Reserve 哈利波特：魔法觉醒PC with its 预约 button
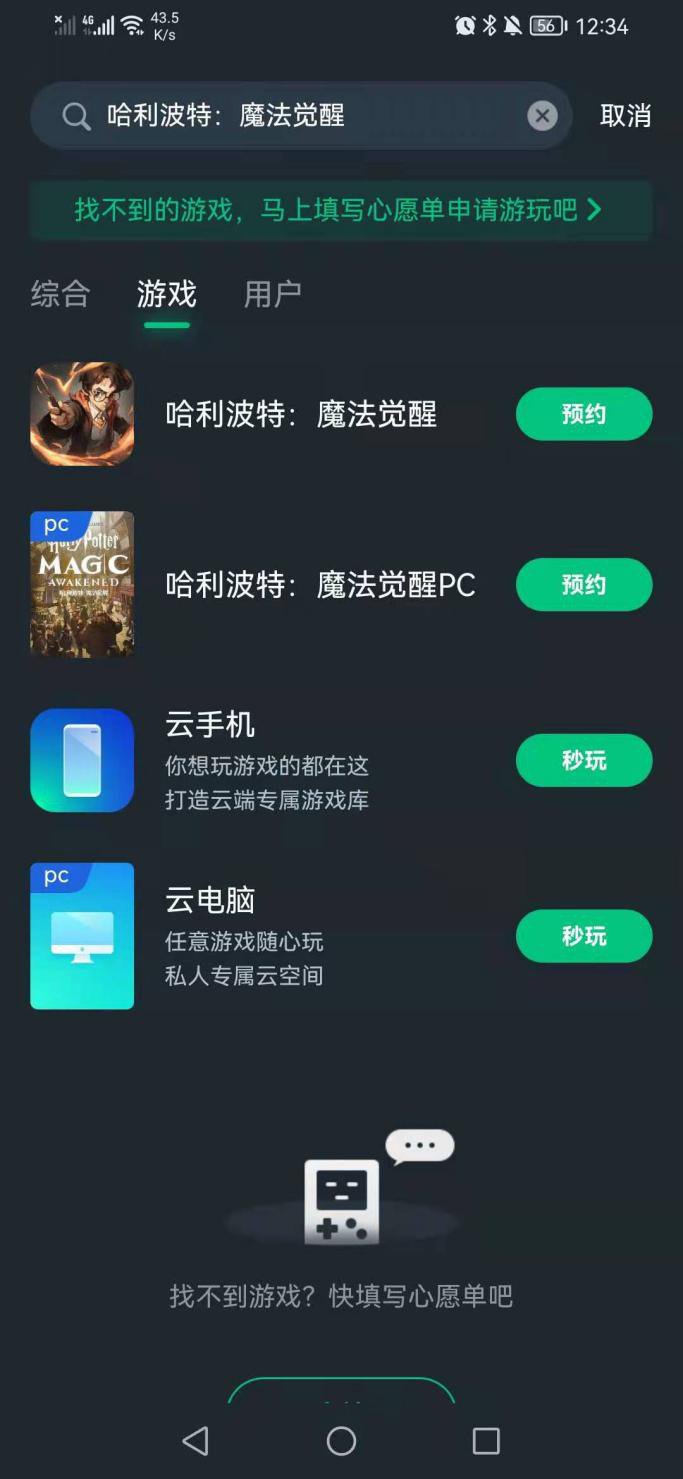Screen dimensions: 683x1479 [584, 585]
